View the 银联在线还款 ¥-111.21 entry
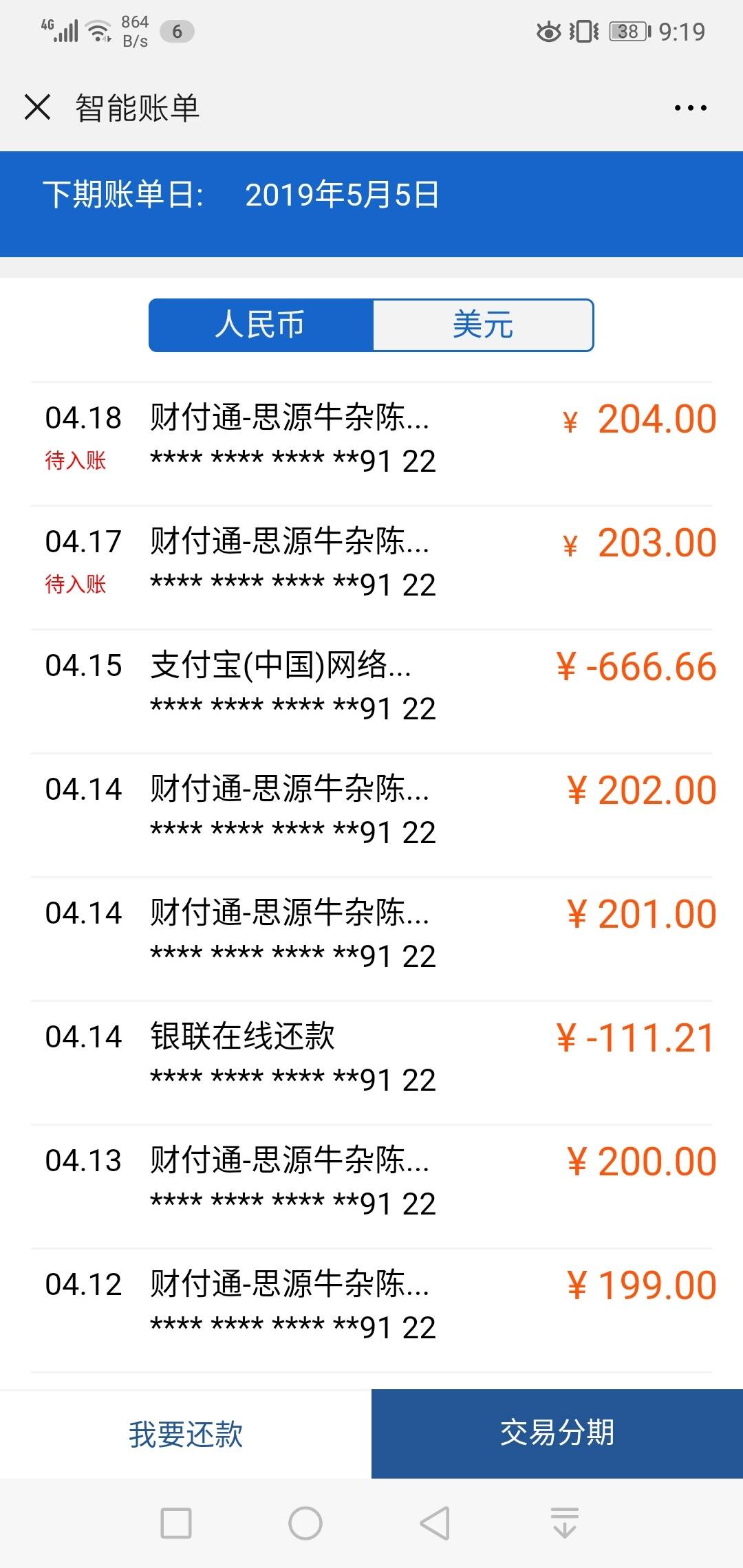This screenshot has height=1568, width=743. click(371, 1063)
